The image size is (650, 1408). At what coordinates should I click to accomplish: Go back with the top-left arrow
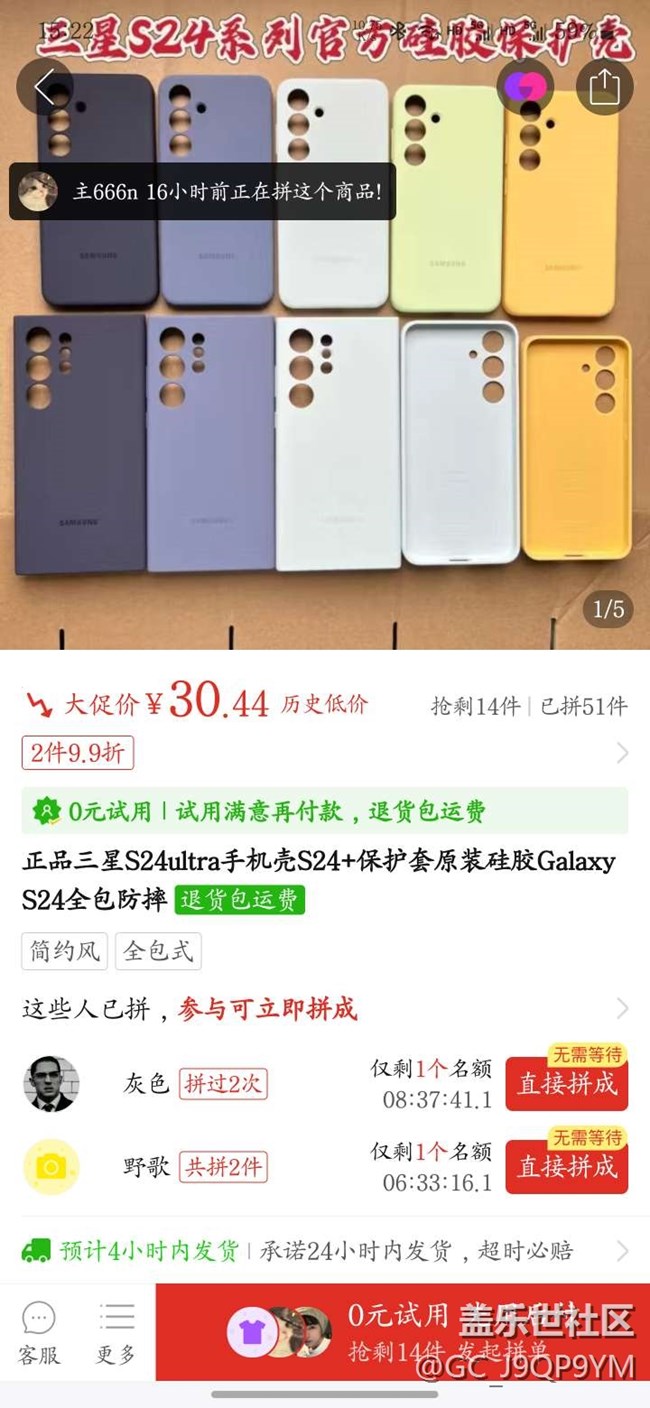(x=44, y=87)
